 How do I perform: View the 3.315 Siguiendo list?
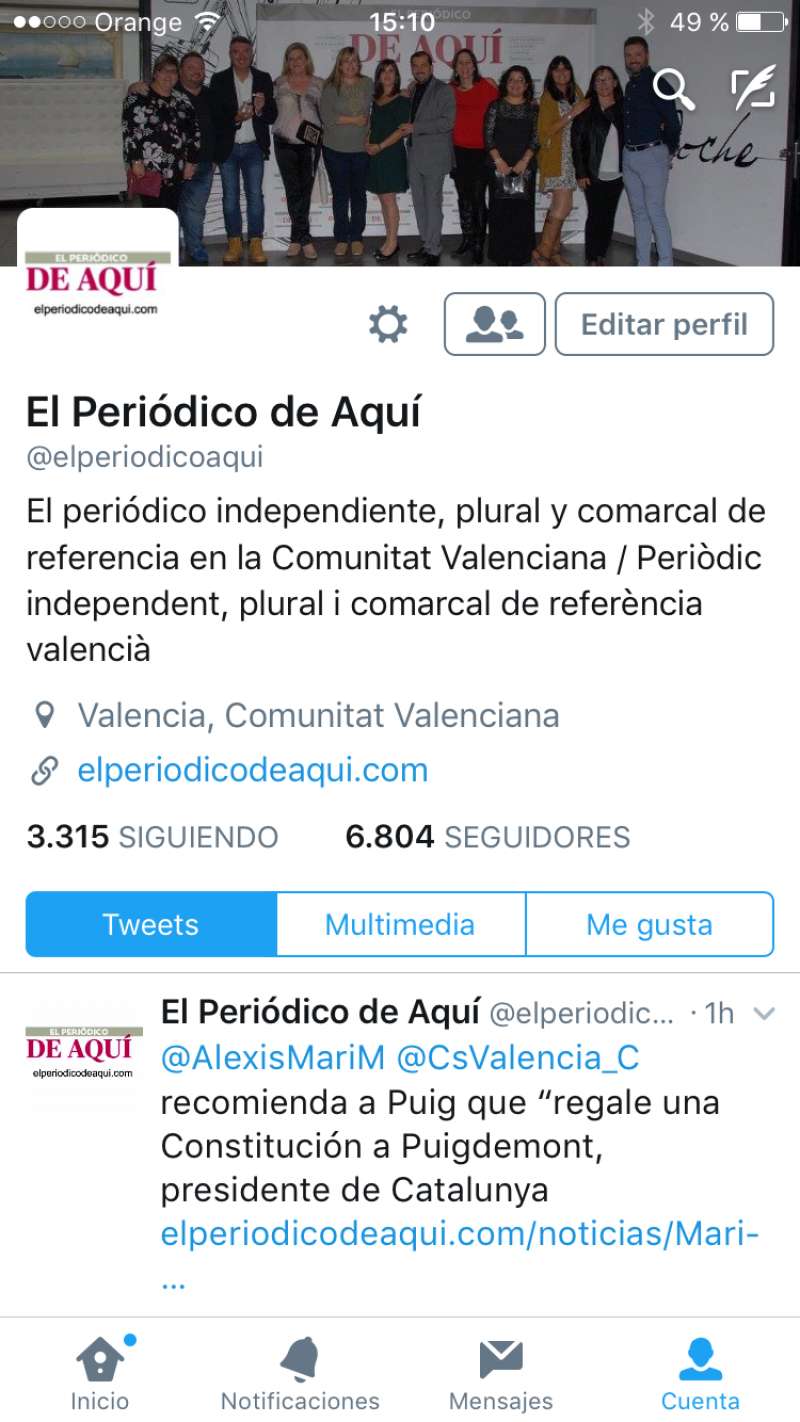(152, 837)
